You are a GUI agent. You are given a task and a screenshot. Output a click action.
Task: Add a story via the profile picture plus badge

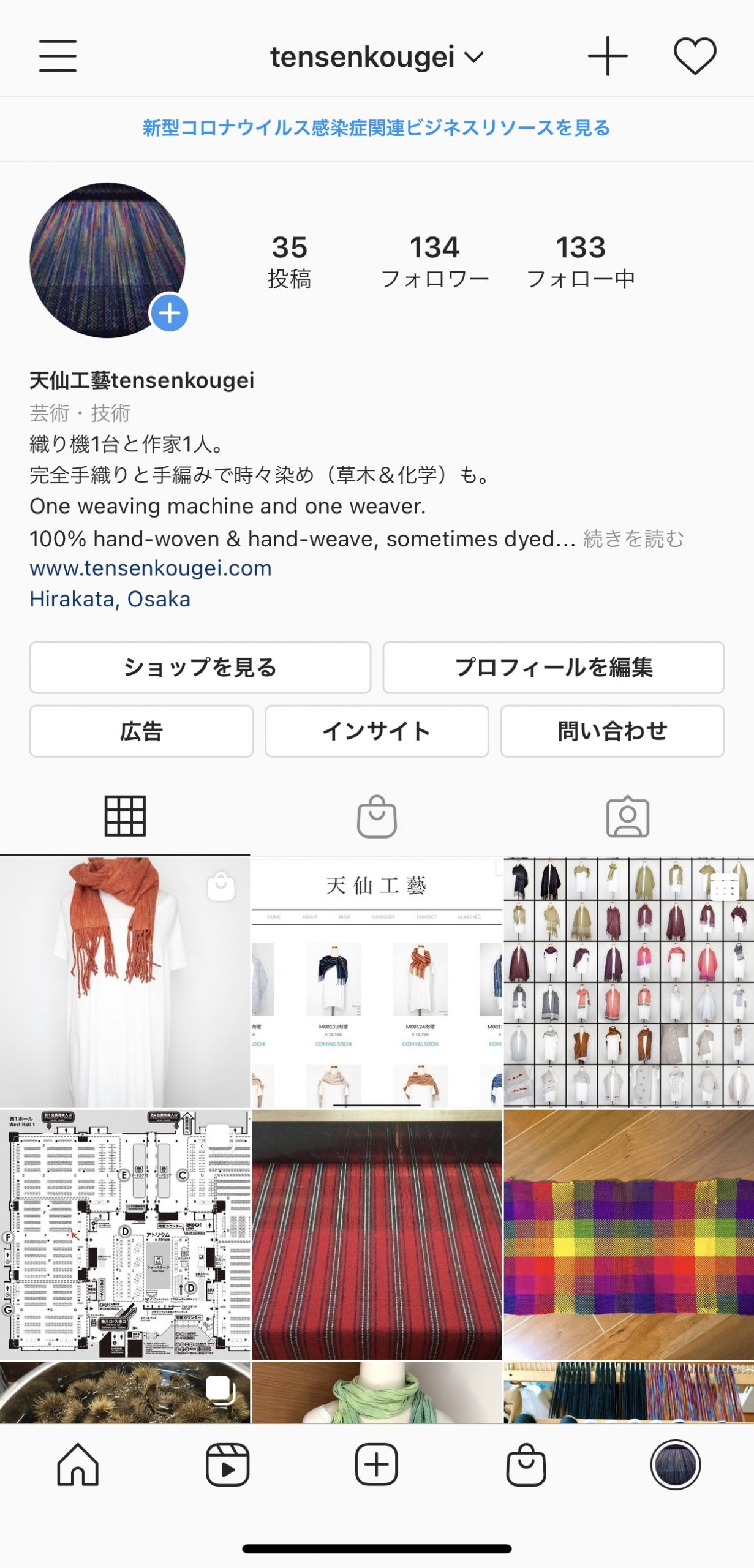[170, 313]
